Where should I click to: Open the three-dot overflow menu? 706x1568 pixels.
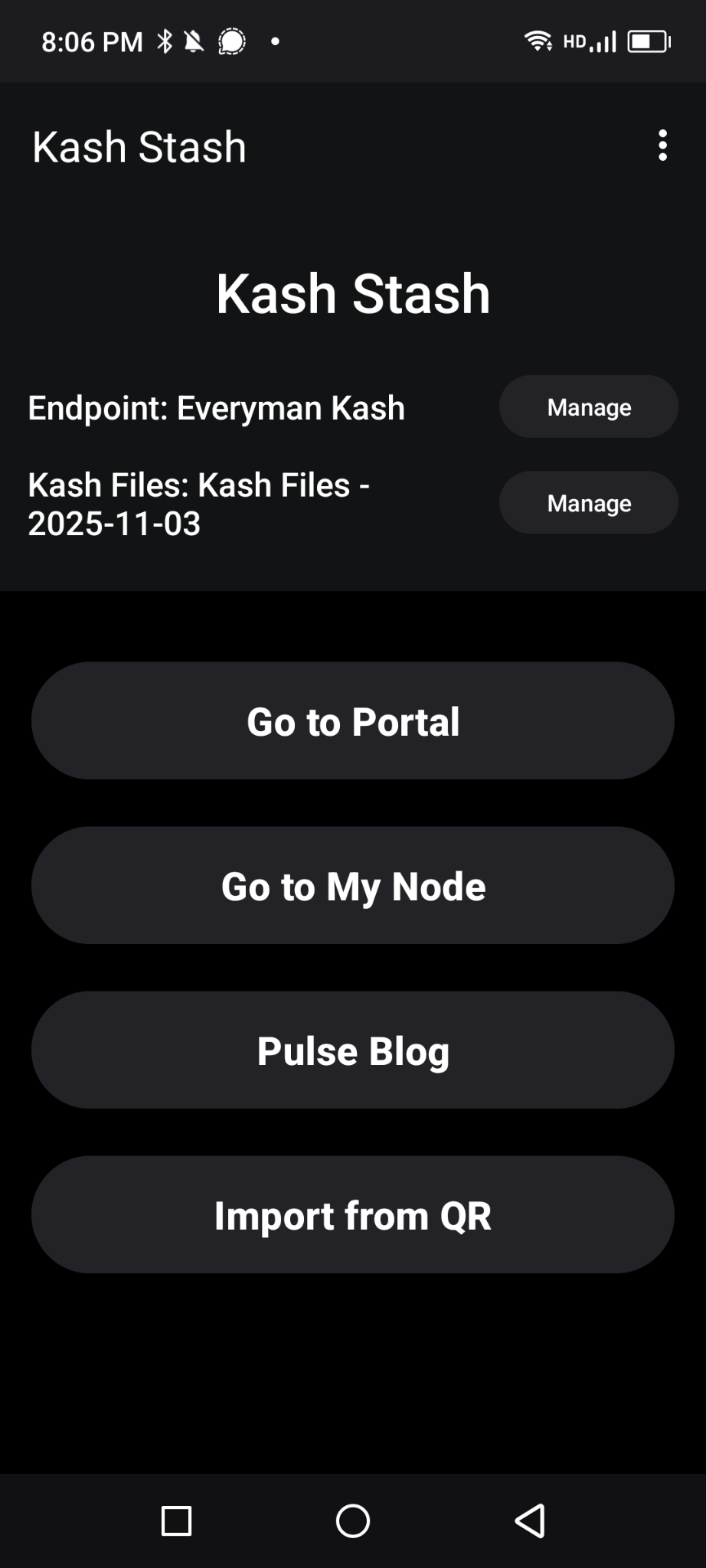[662, 145]
